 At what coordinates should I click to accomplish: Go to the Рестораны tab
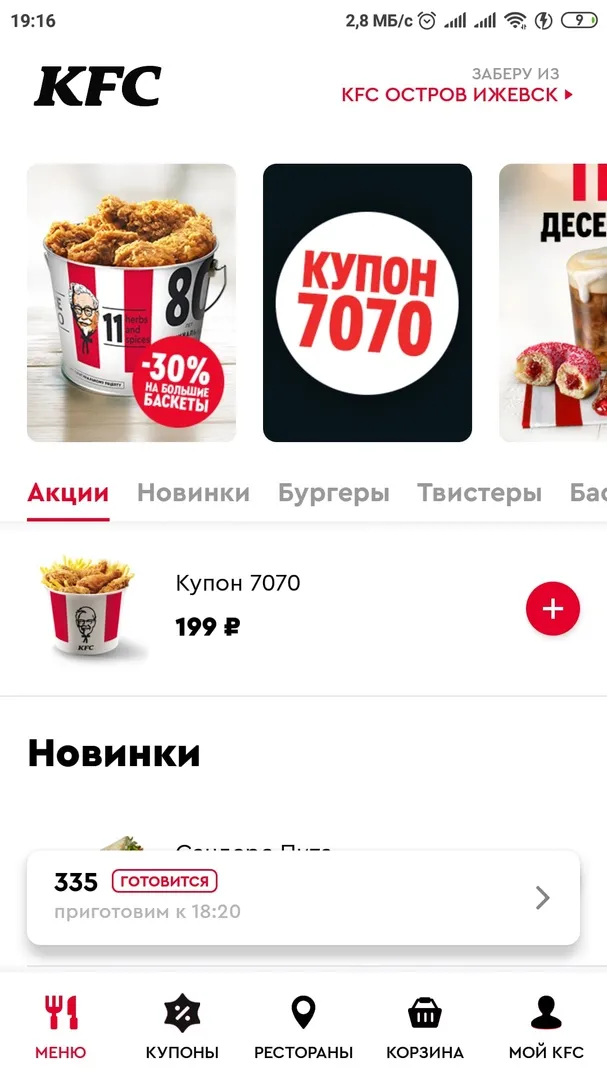[303, 1026]
